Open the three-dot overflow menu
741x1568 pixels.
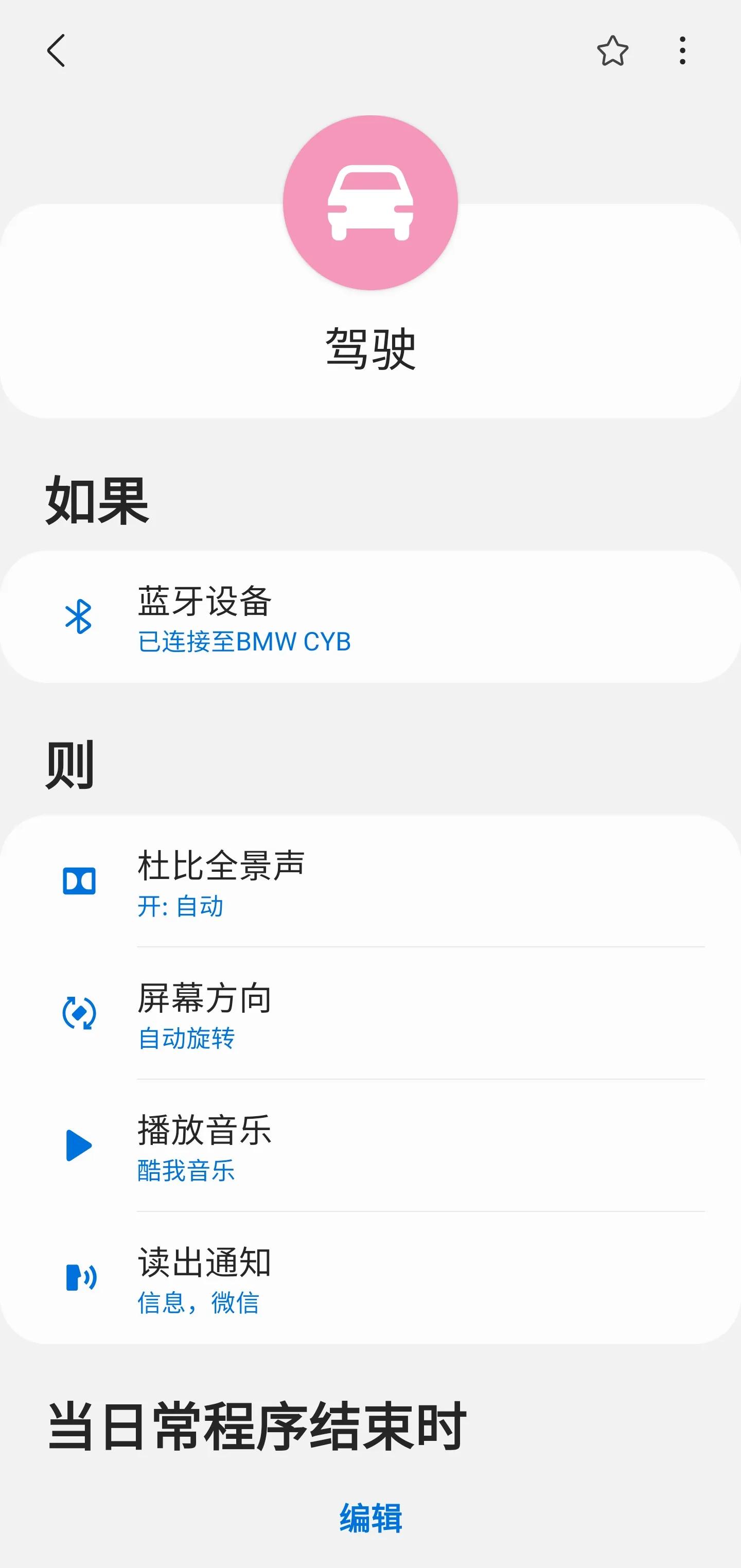(x=682, y=50)
